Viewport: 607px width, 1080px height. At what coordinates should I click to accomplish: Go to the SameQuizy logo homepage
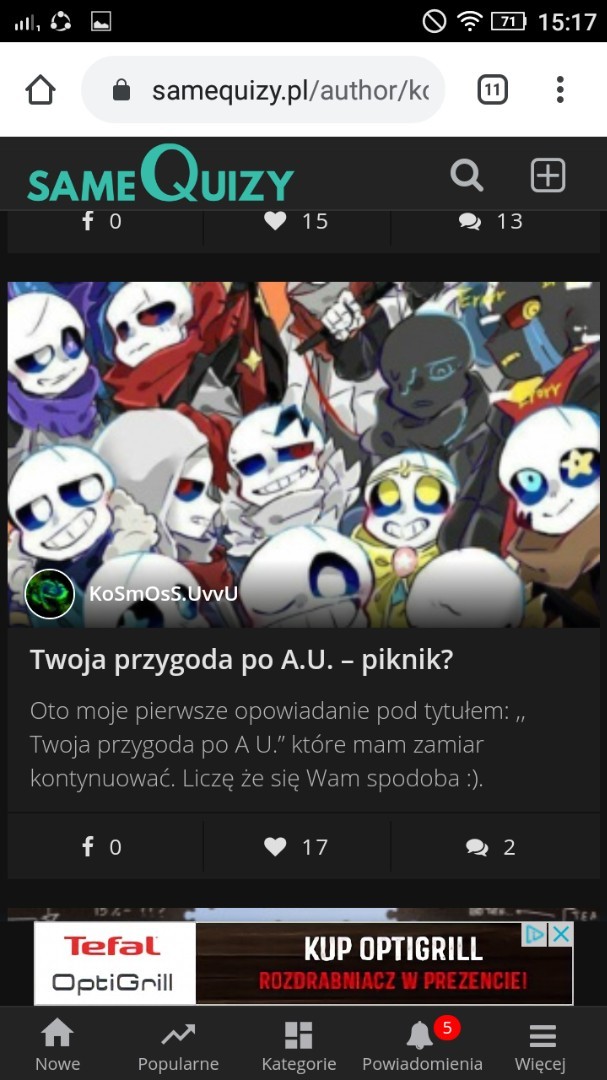161,174
